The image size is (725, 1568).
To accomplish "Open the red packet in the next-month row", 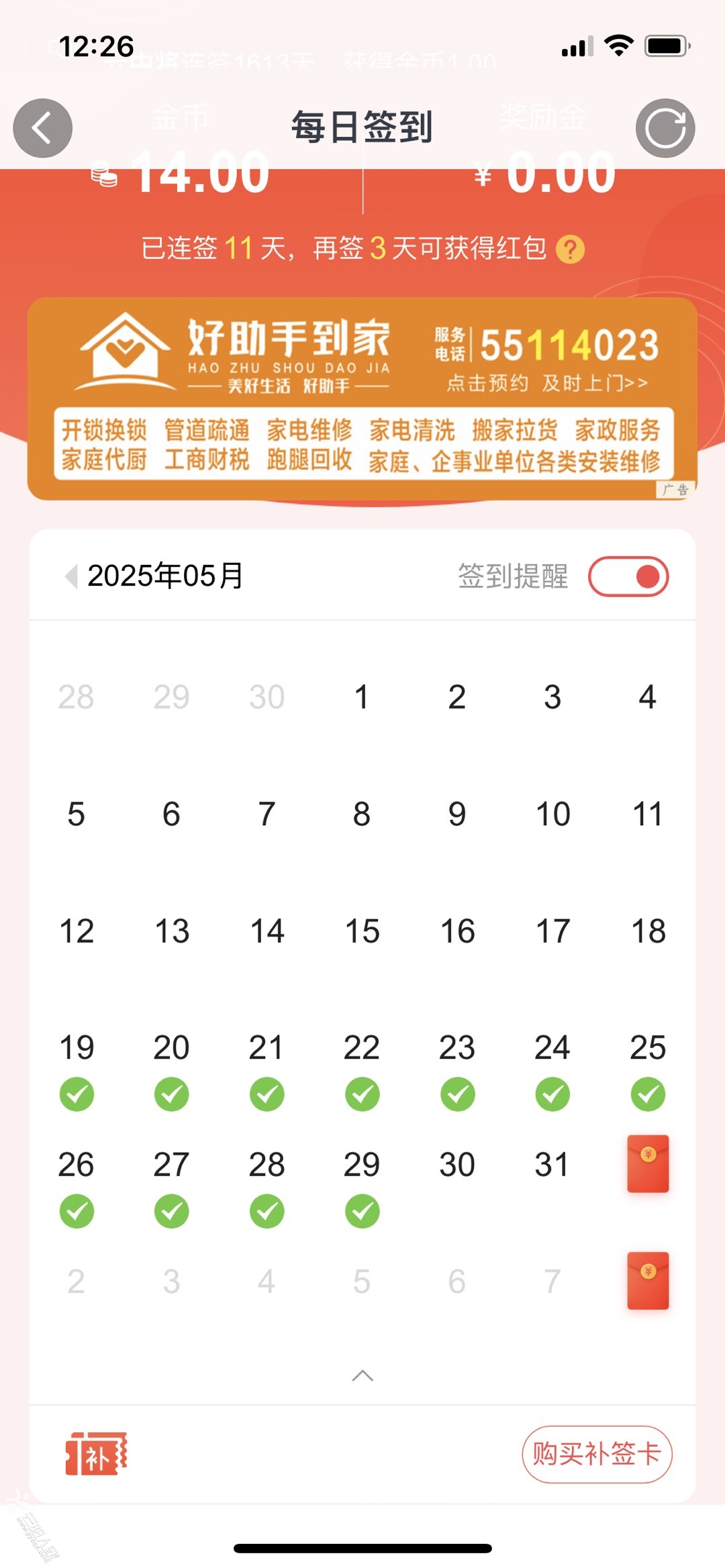I will [x=648, y=1281].
